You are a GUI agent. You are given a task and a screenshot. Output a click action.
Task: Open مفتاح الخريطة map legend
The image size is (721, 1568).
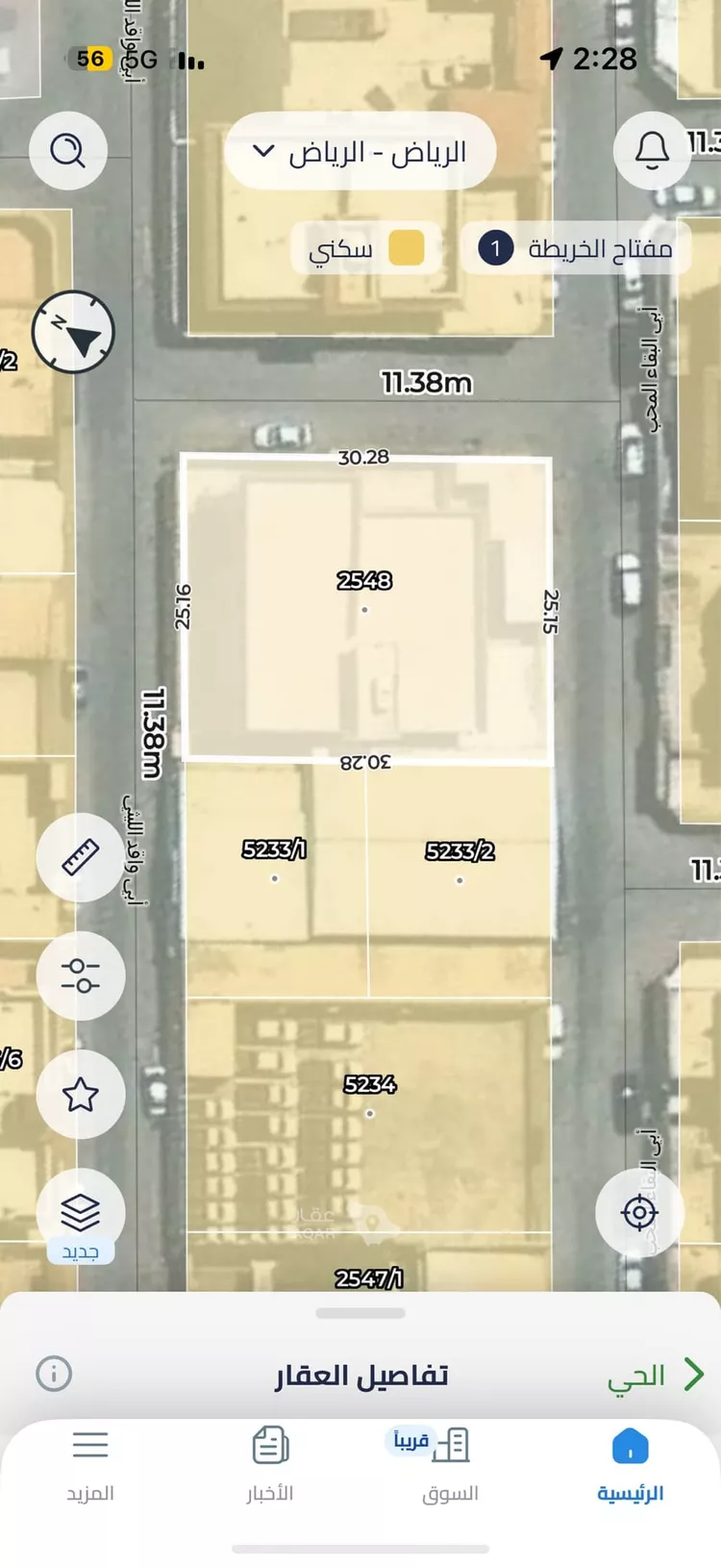(576, 249)
